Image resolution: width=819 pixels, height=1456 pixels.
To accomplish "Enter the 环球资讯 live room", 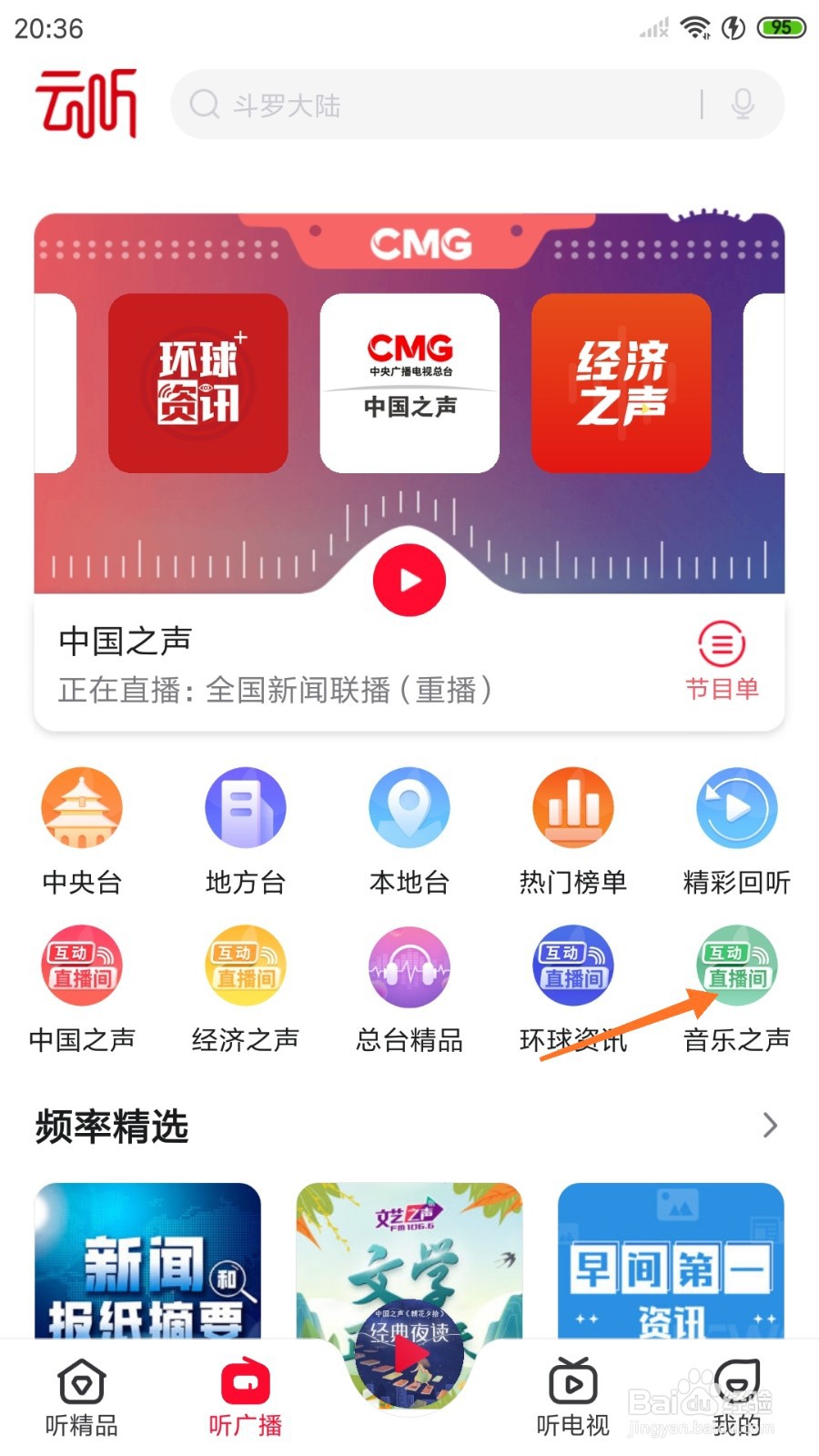I will [x=572, y=987].
